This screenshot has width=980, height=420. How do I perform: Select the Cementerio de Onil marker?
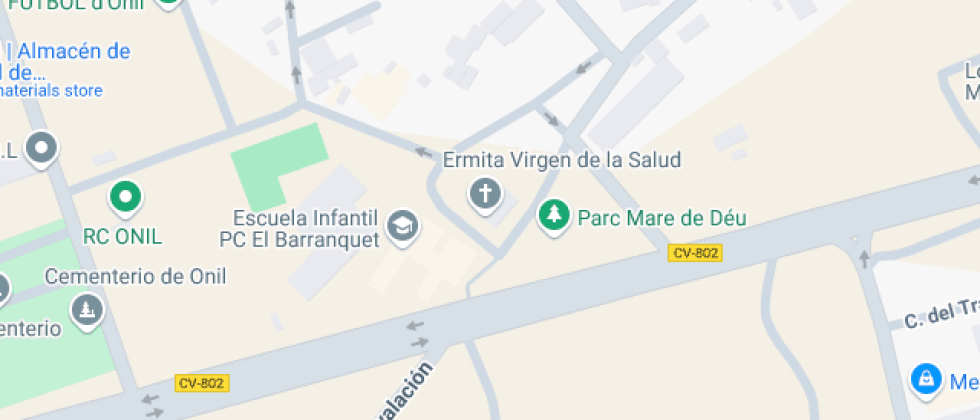(x=87, y=311)
